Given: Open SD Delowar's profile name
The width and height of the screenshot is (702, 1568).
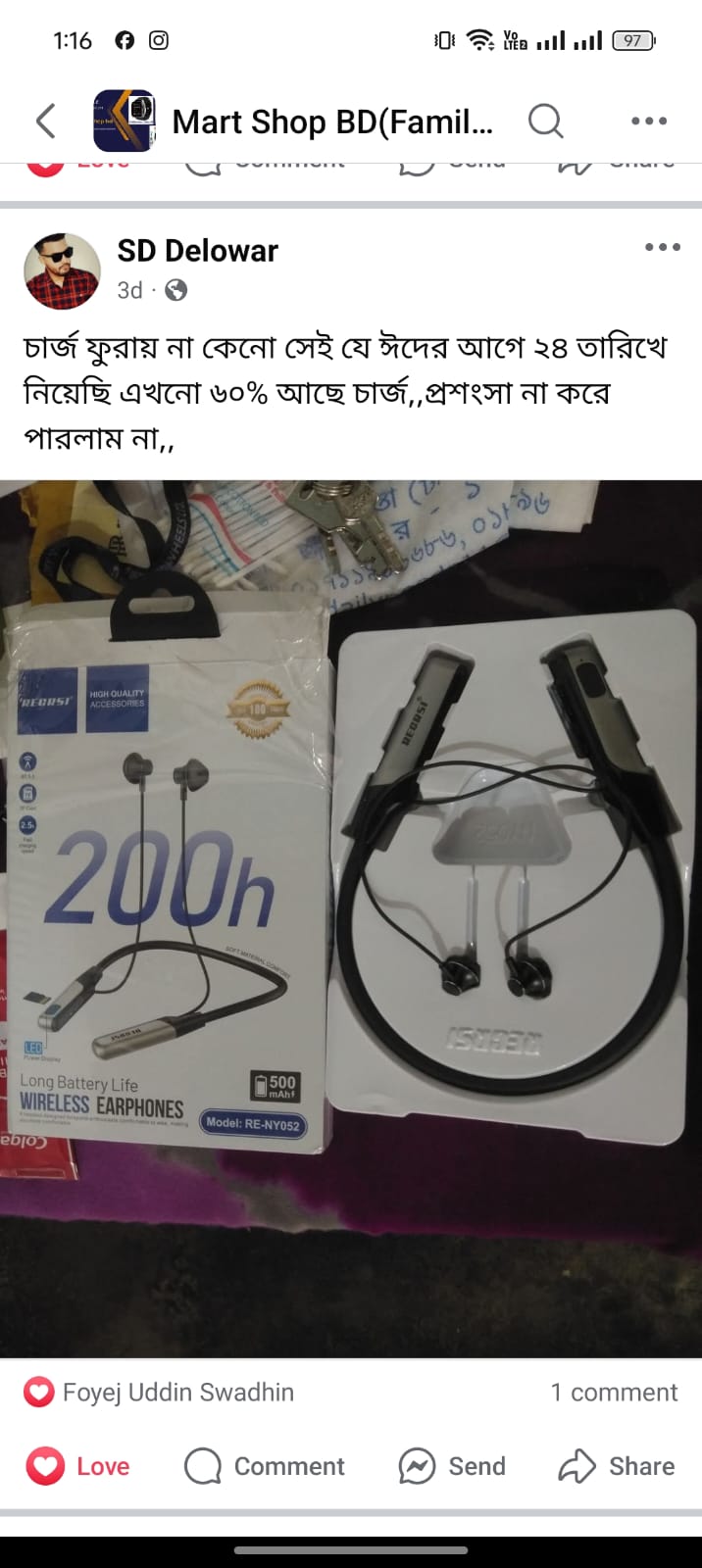Looking at the screenshot, I should click(x=197, y=251).
